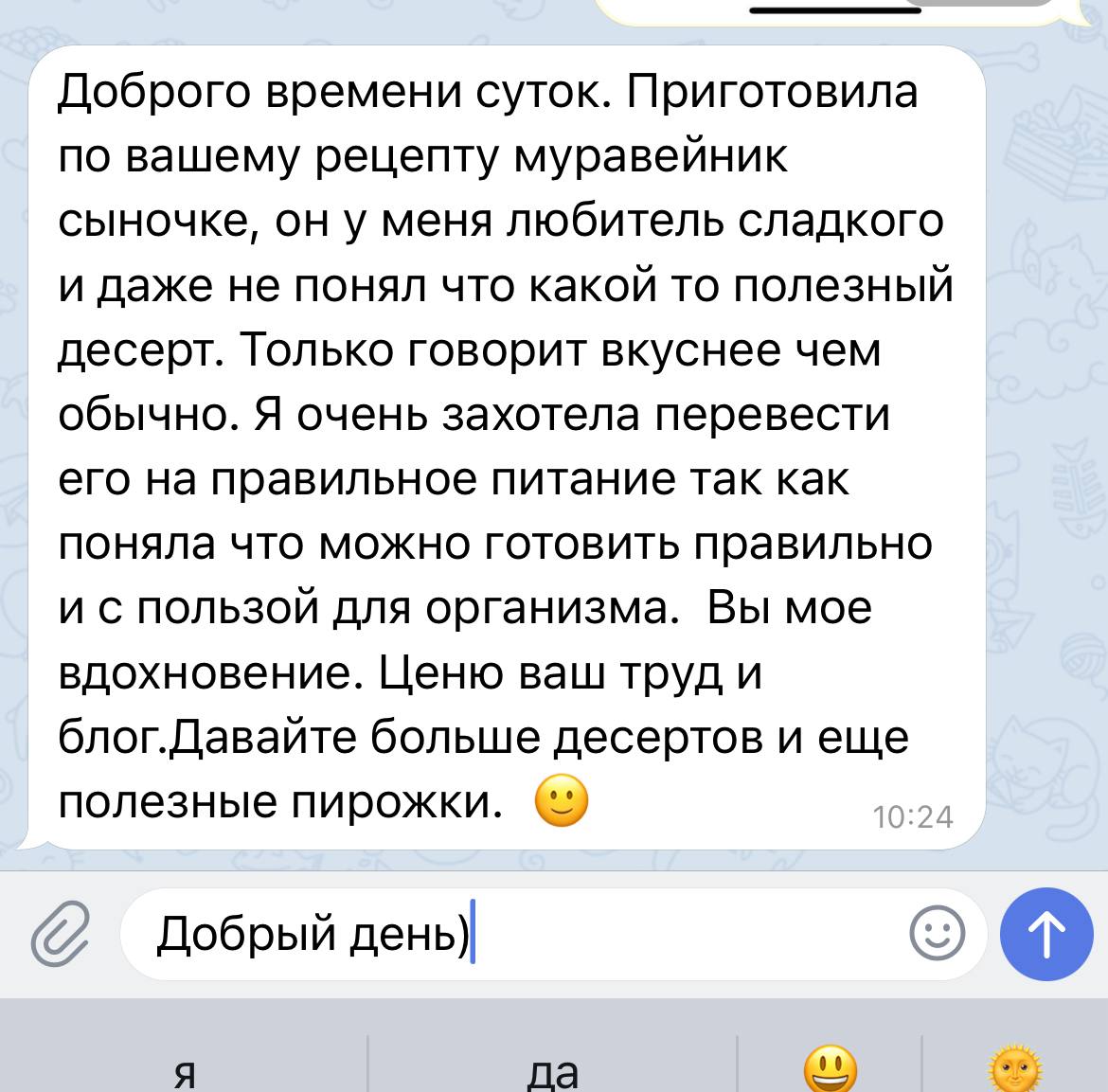Viewport: 1108px width, 1092px height.
Task: Choose keyboard suggestion "я"
Action: [x=187, y=1070]
